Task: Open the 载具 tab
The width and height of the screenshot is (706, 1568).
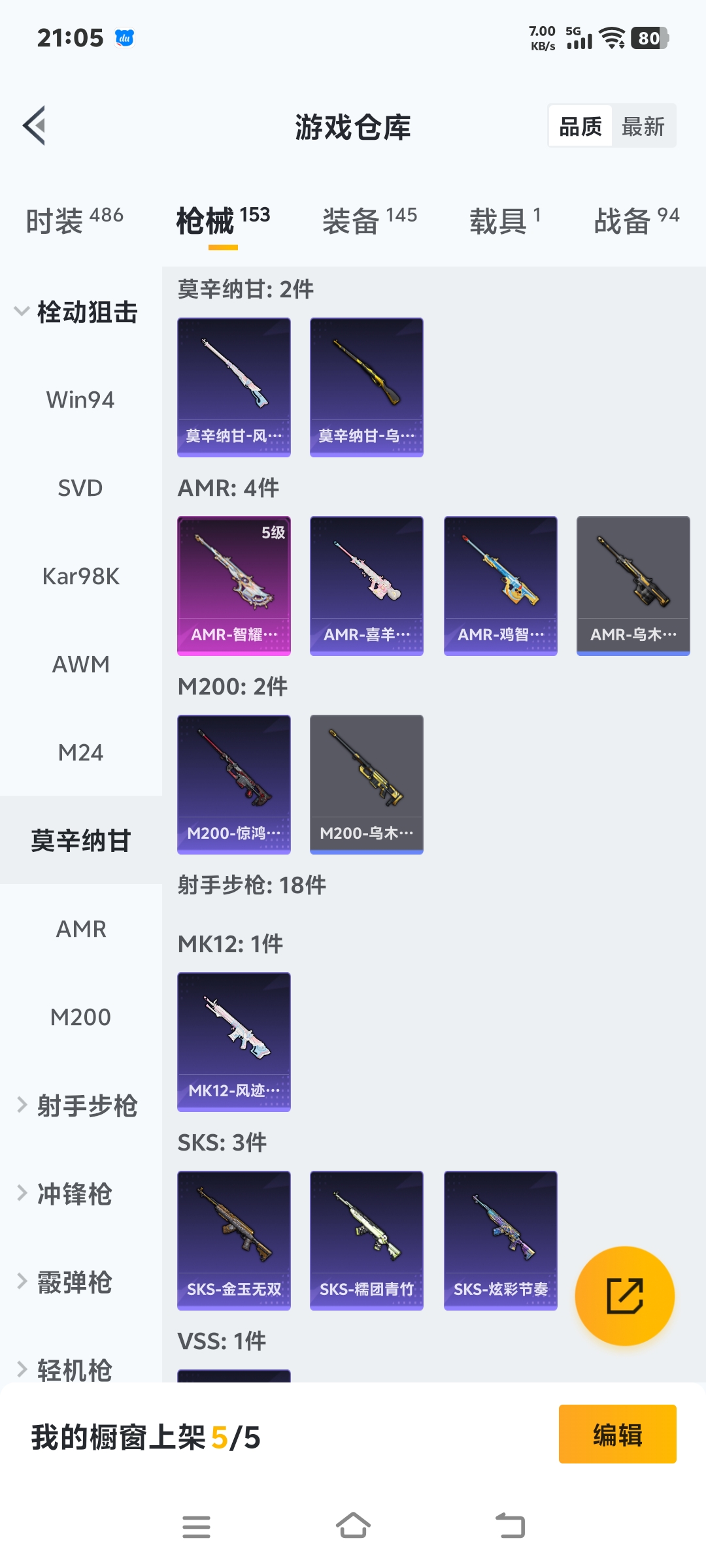Action: (x=505, y=221)
